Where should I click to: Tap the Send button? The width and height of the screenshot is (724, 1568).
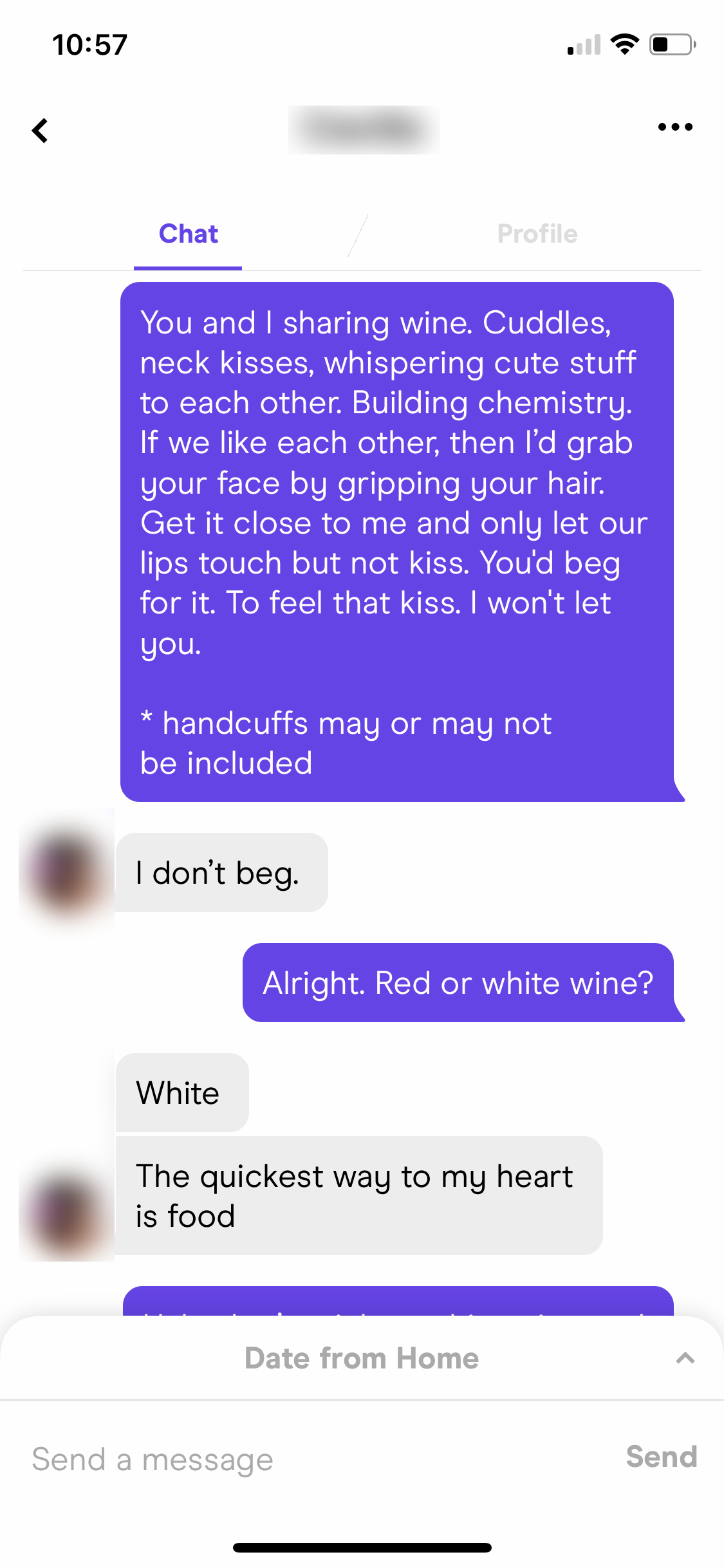click(661, 1457)
